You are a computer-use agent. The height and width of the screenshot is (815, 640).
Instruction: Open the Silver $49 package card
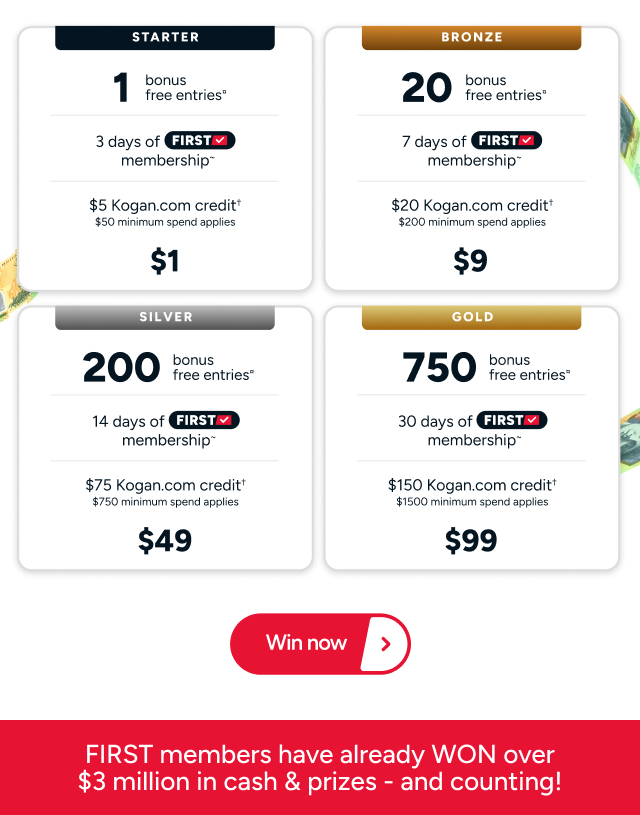point(165,440)
